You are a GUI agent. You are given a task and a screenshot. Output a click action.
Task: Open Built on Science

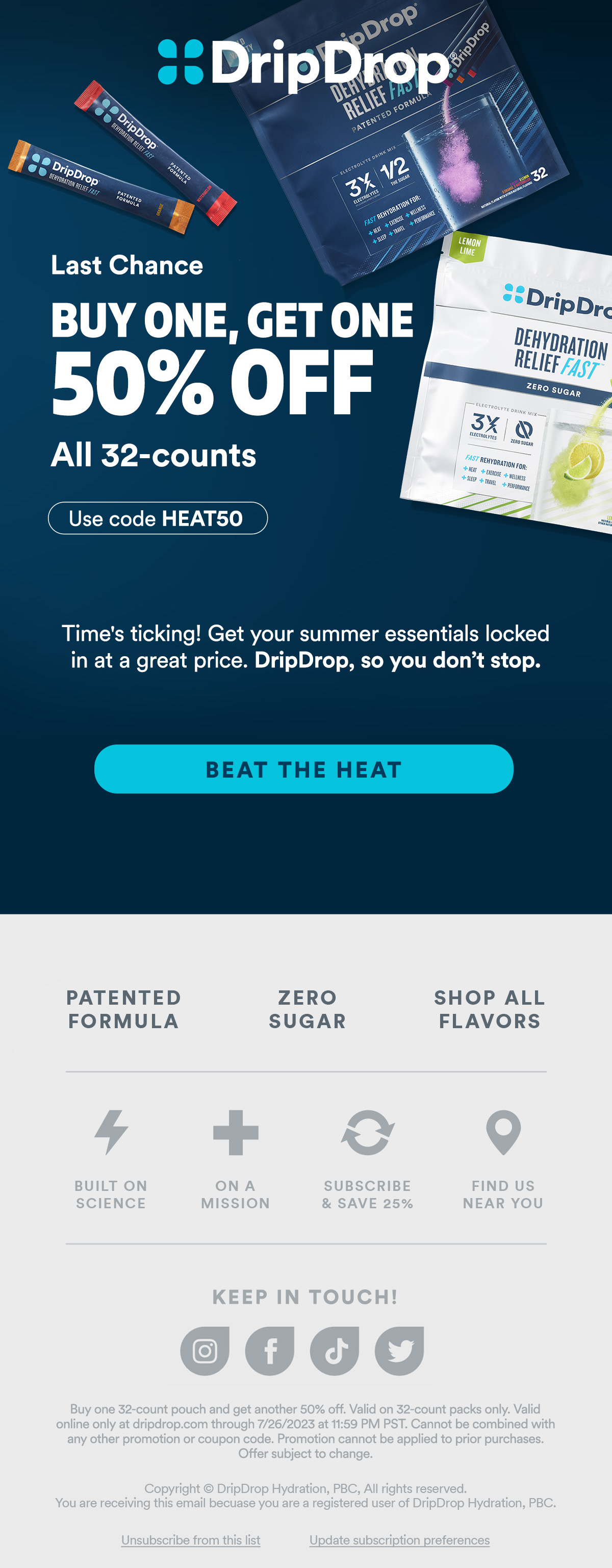[x=111, y=1160]
